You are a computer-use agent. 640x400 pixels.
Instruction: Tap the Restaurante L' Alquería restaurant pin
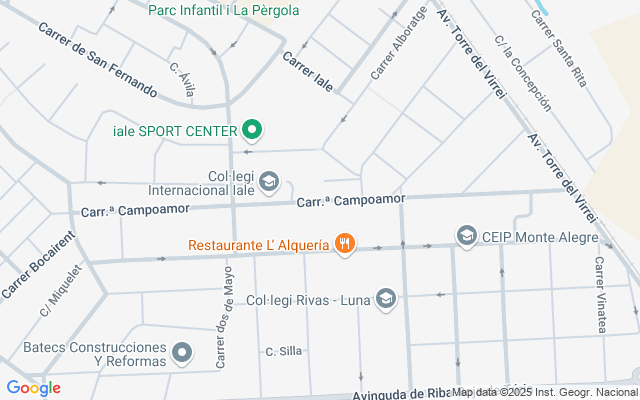345,244
